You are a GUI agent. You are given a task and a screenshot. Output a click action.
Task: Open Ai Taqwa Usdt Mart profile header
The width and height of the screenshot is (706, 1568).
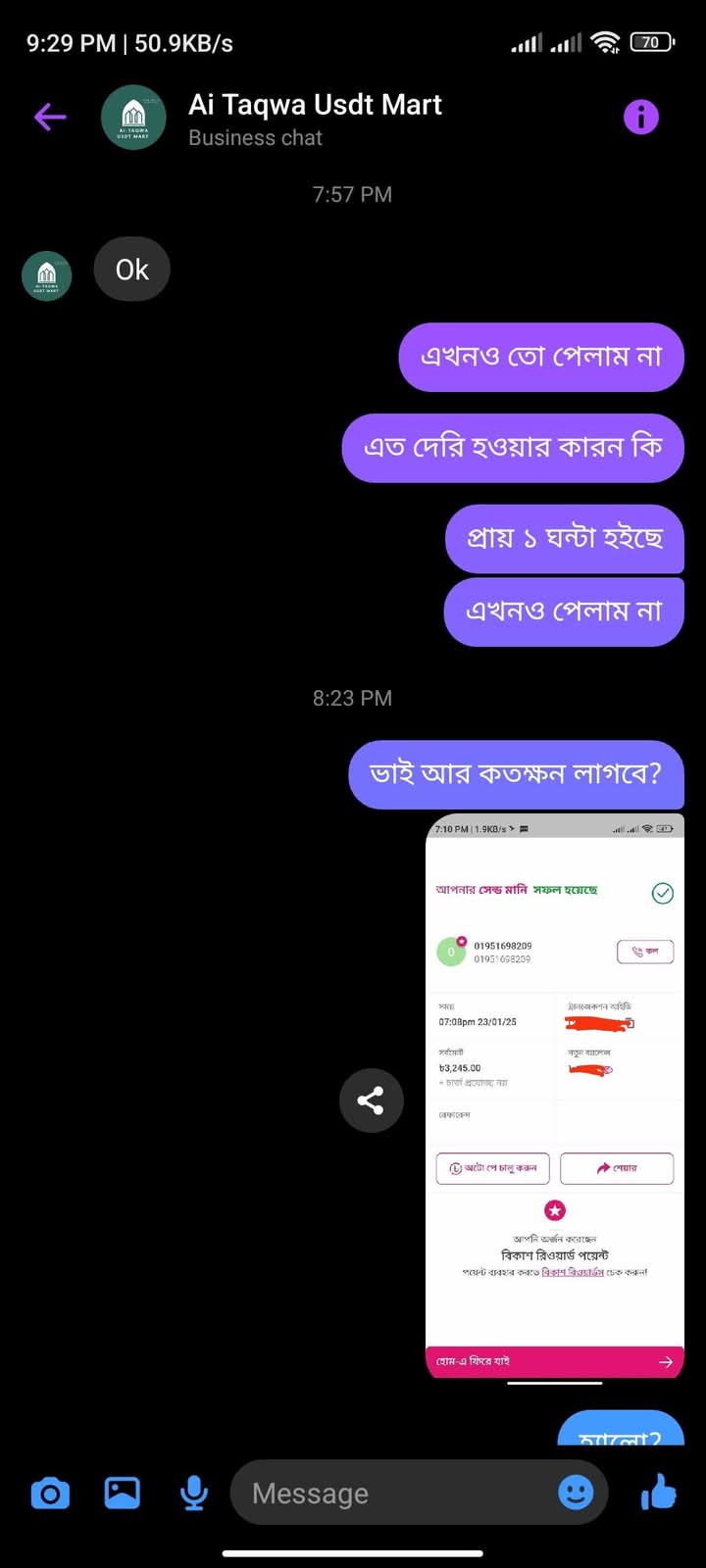[315, 119]
